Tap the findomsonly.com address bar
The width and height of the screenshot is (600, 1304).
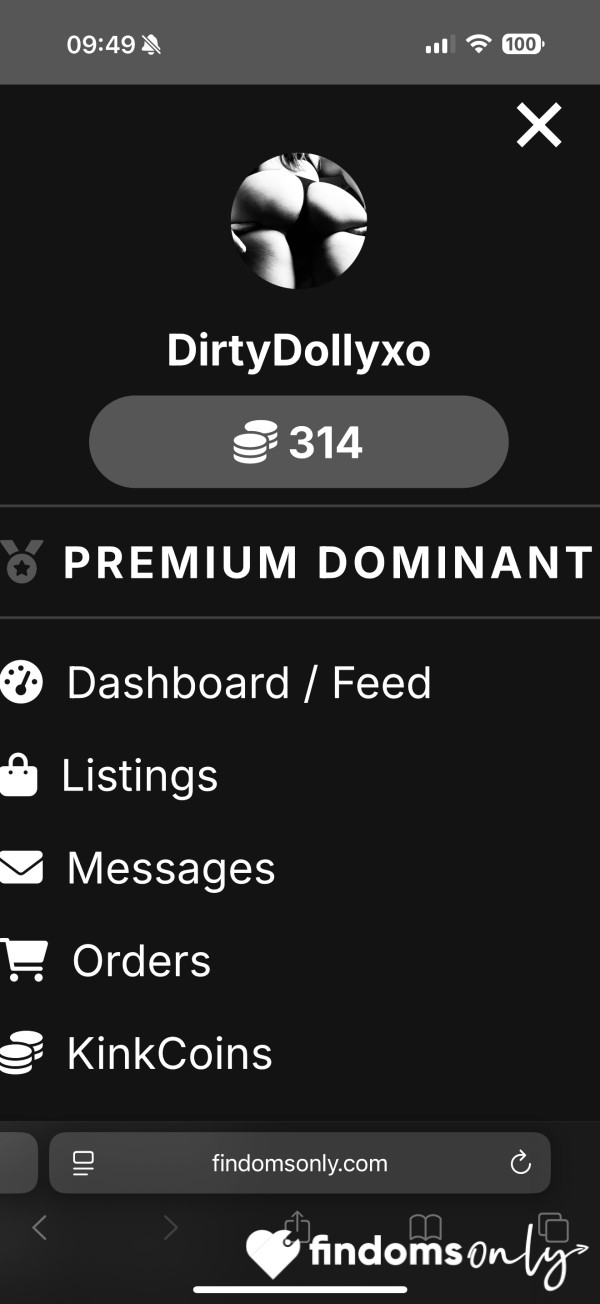click(x=300, y=1163)
